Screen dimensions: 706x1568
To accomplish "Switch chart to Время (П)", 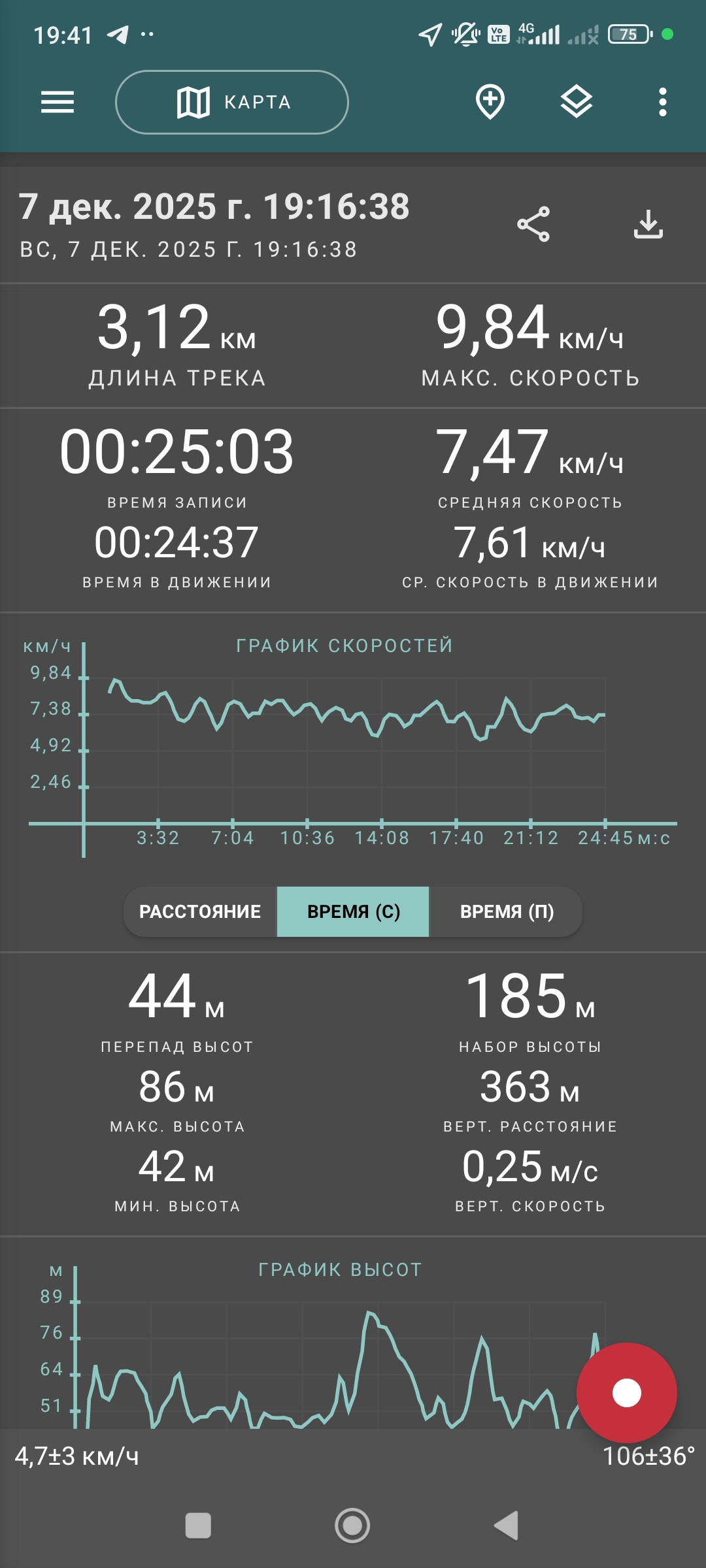I will coord(506,911).
